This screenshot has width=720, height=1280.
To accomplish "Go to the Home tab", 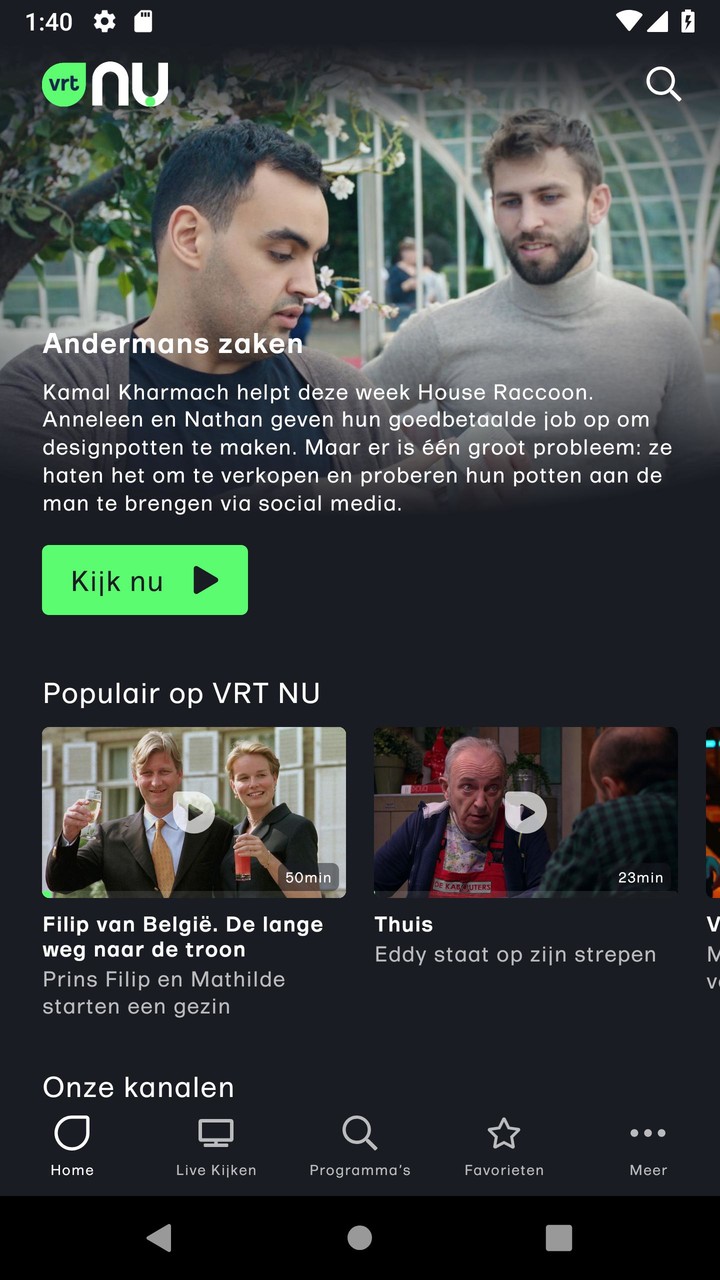I will (x=72, y=1147).
